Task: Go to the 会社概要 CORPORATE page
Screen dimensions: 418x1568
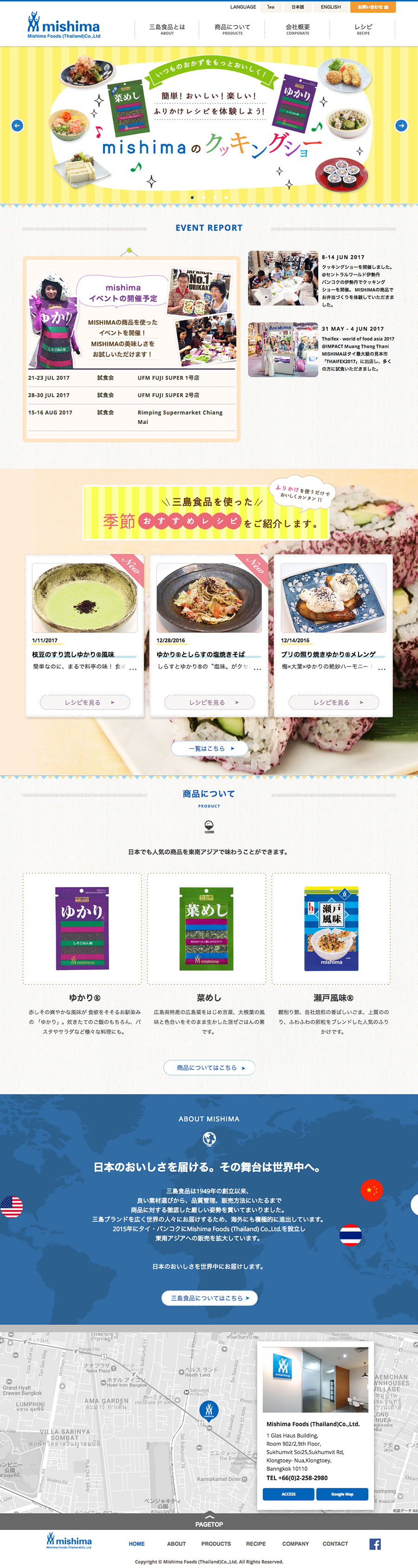Action: (x=298, y=29)
